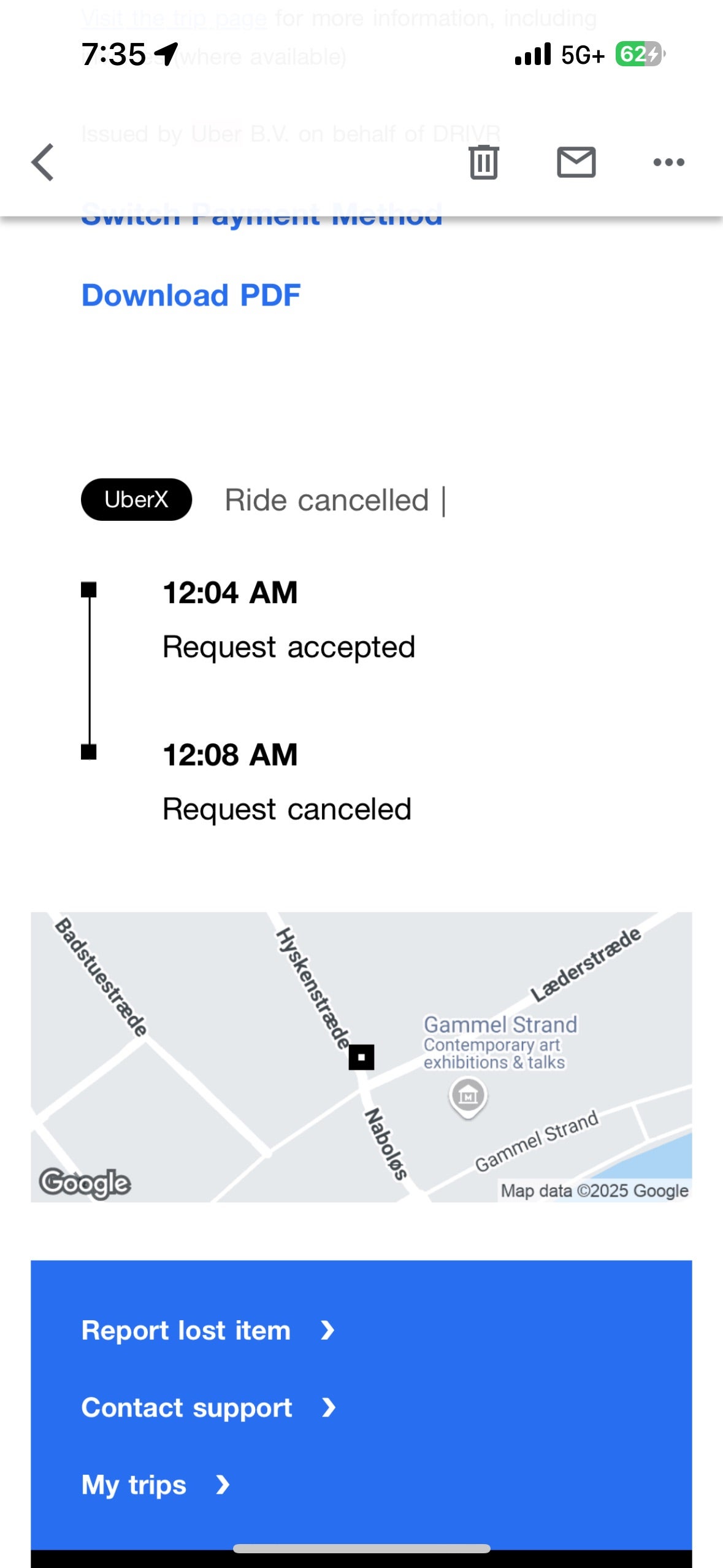The image size is (723, 1568).
Task: Select the UberX ride badge
Action: (136, 499)
